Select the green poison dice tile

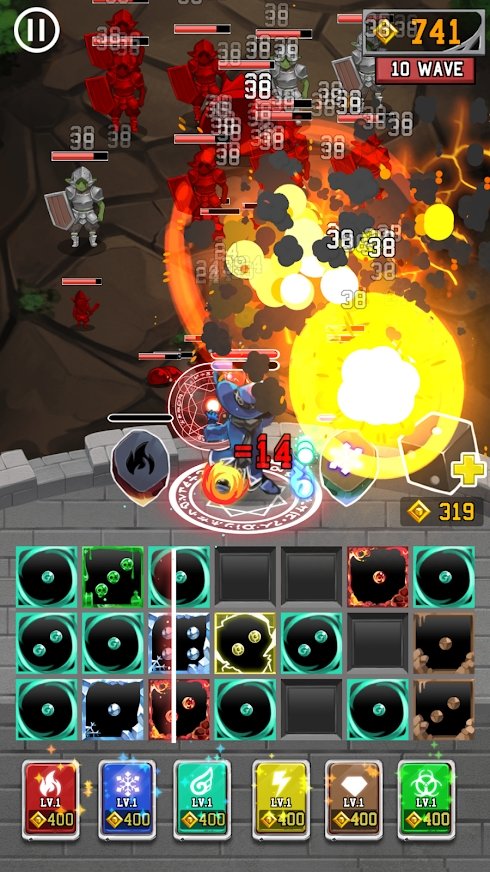[113, 577]
